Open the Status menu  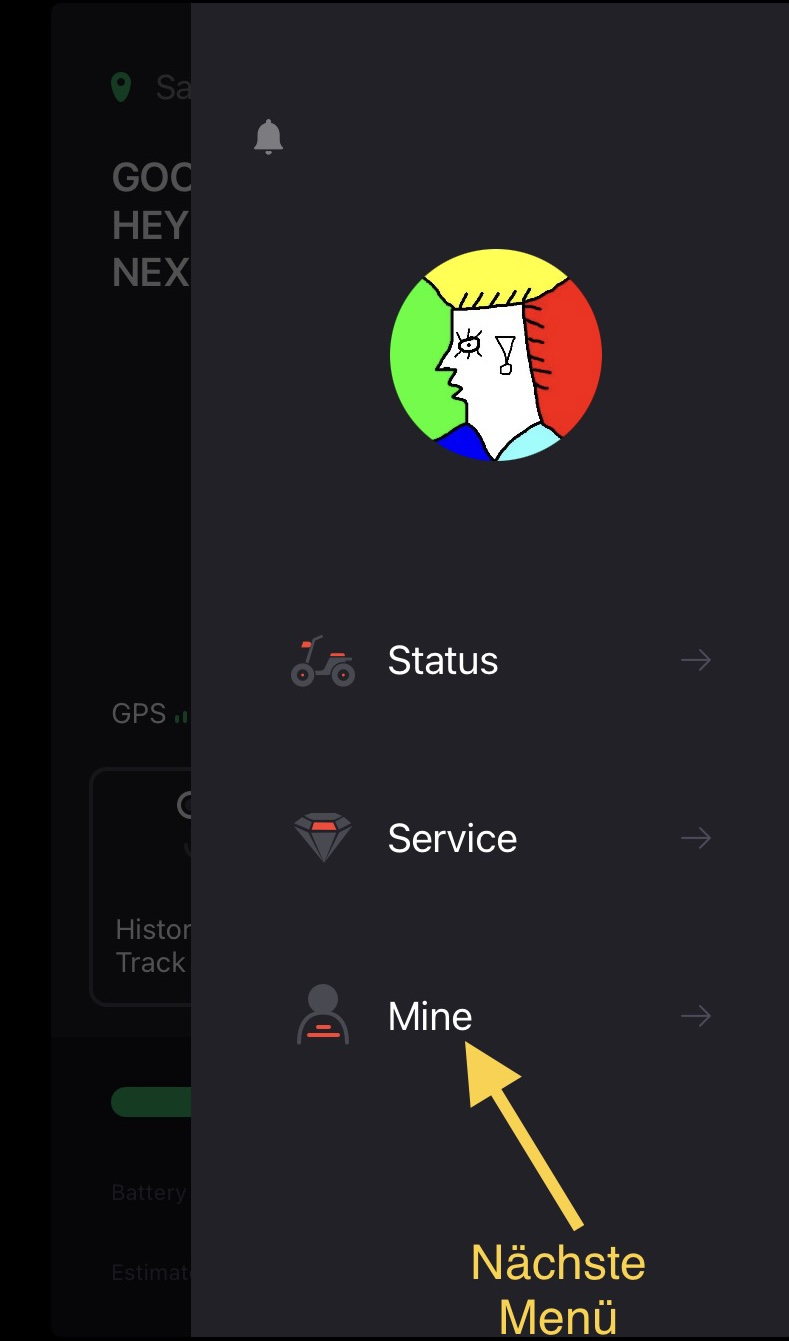tap(443, 661)
